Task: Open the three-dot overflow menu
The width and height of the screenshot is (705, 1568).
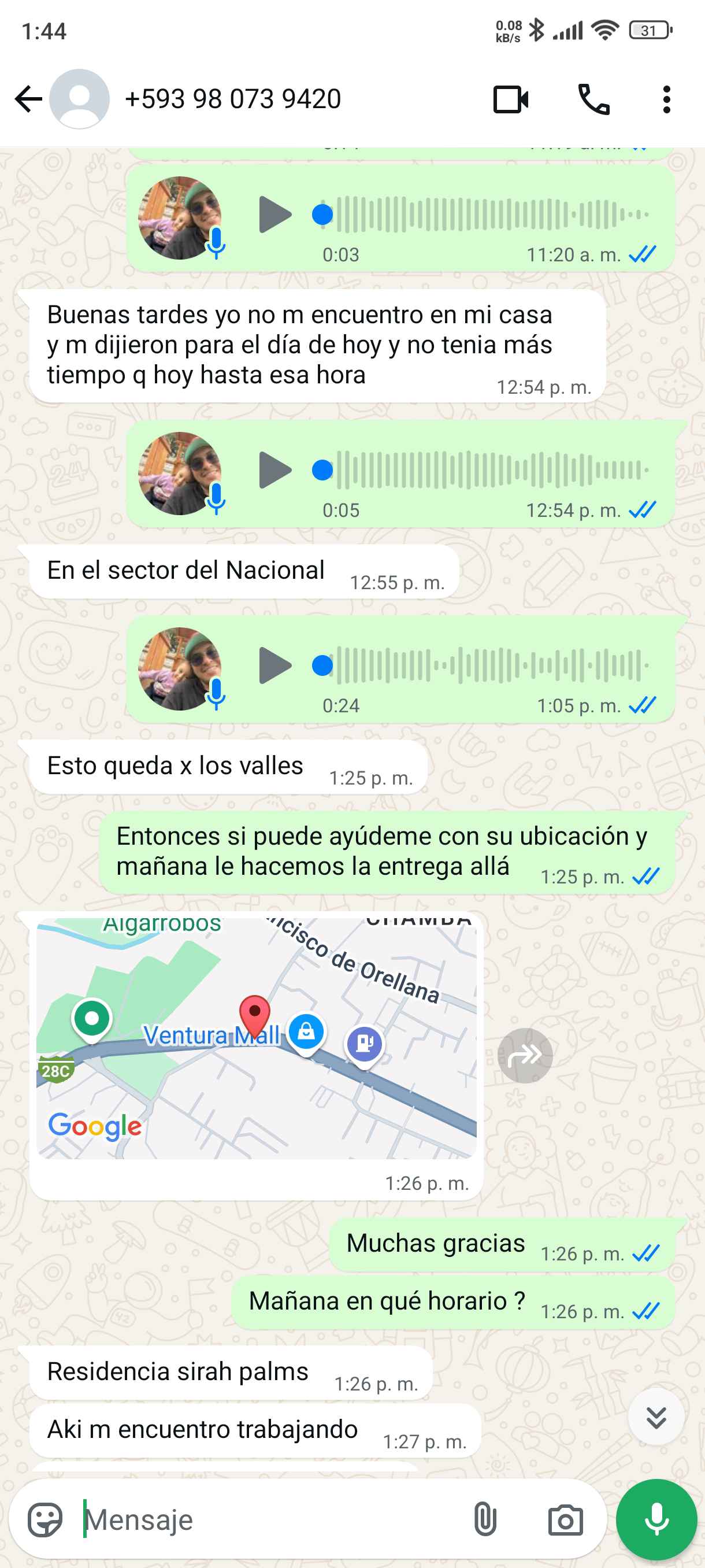Action: (x=667, y=99)
